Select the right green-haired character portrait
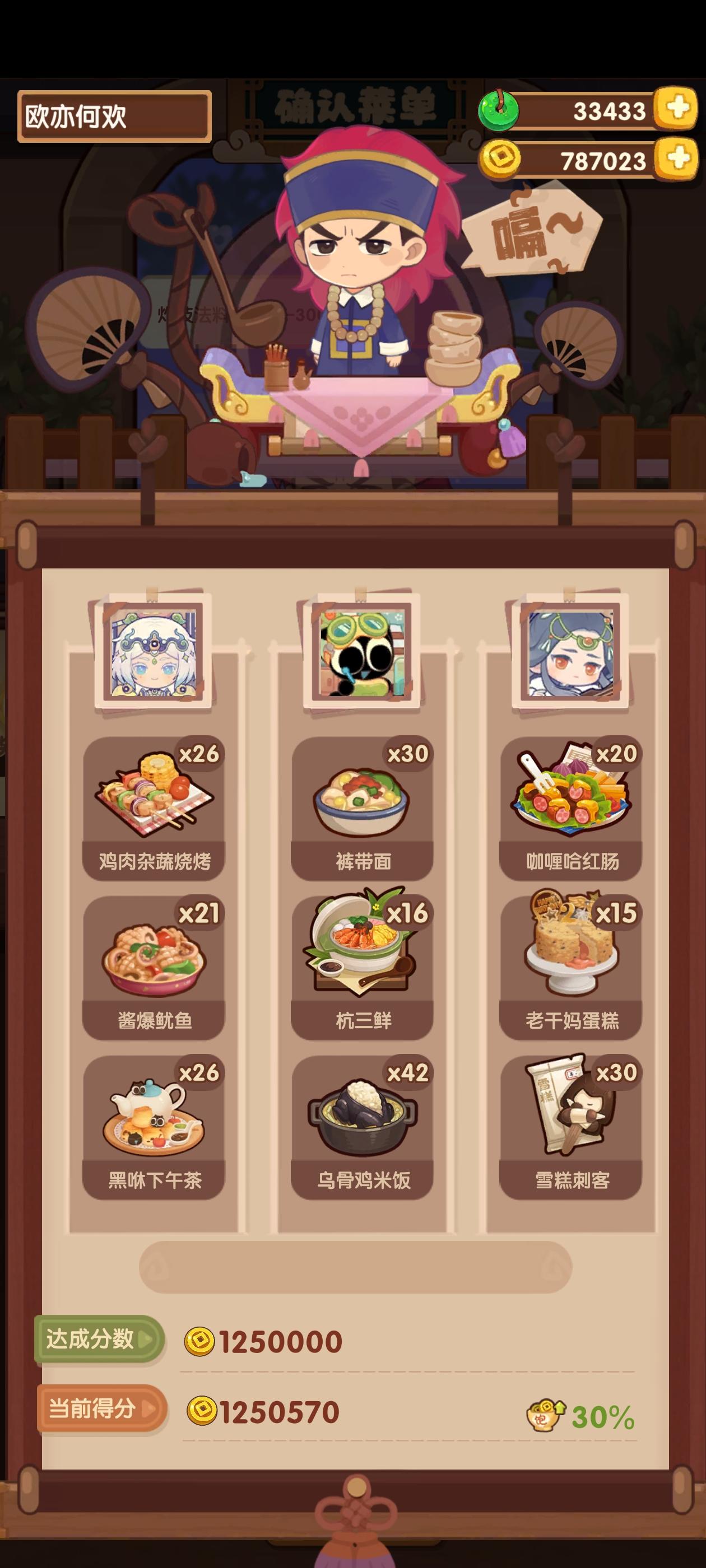 572,653
